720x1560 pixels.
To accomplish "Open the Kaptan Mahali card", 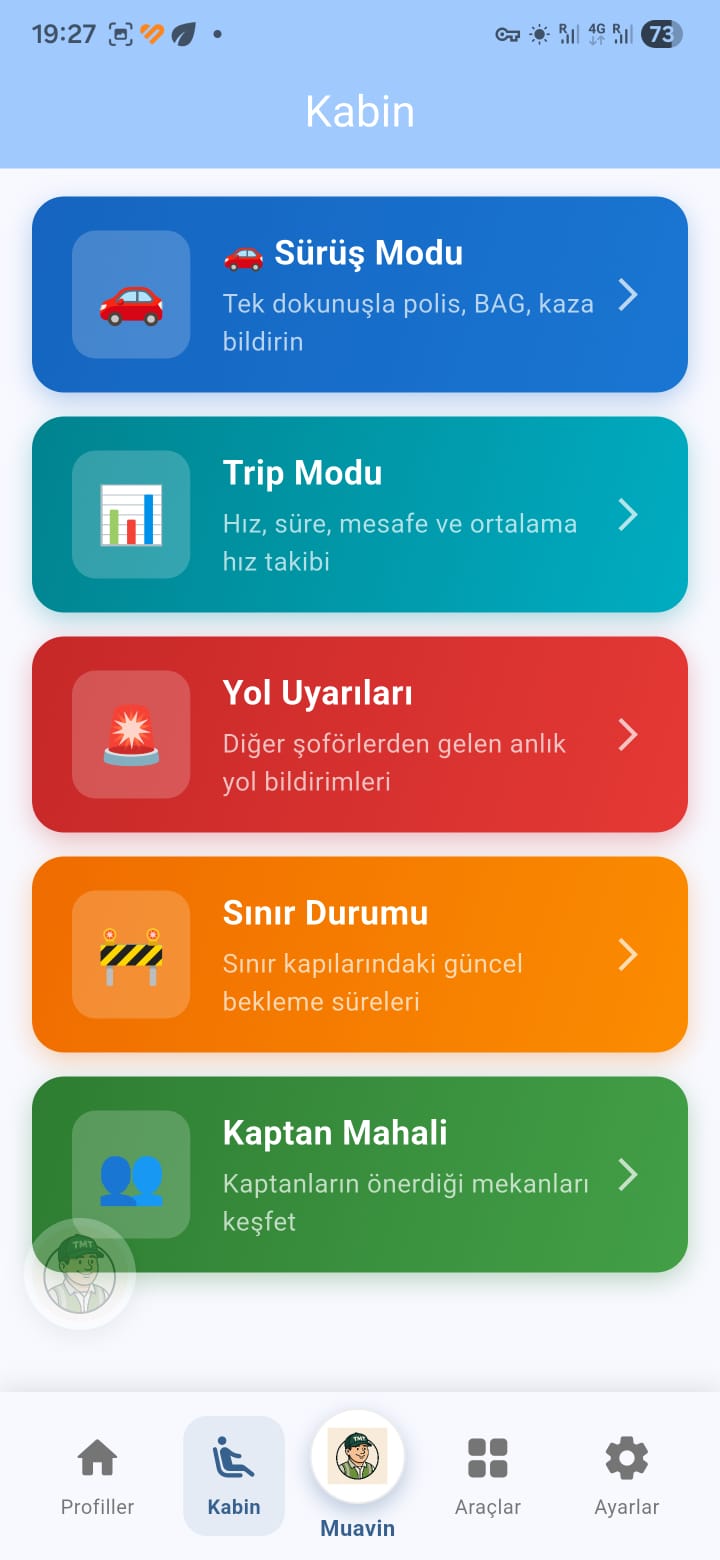I will click(x=400, y=1174).
